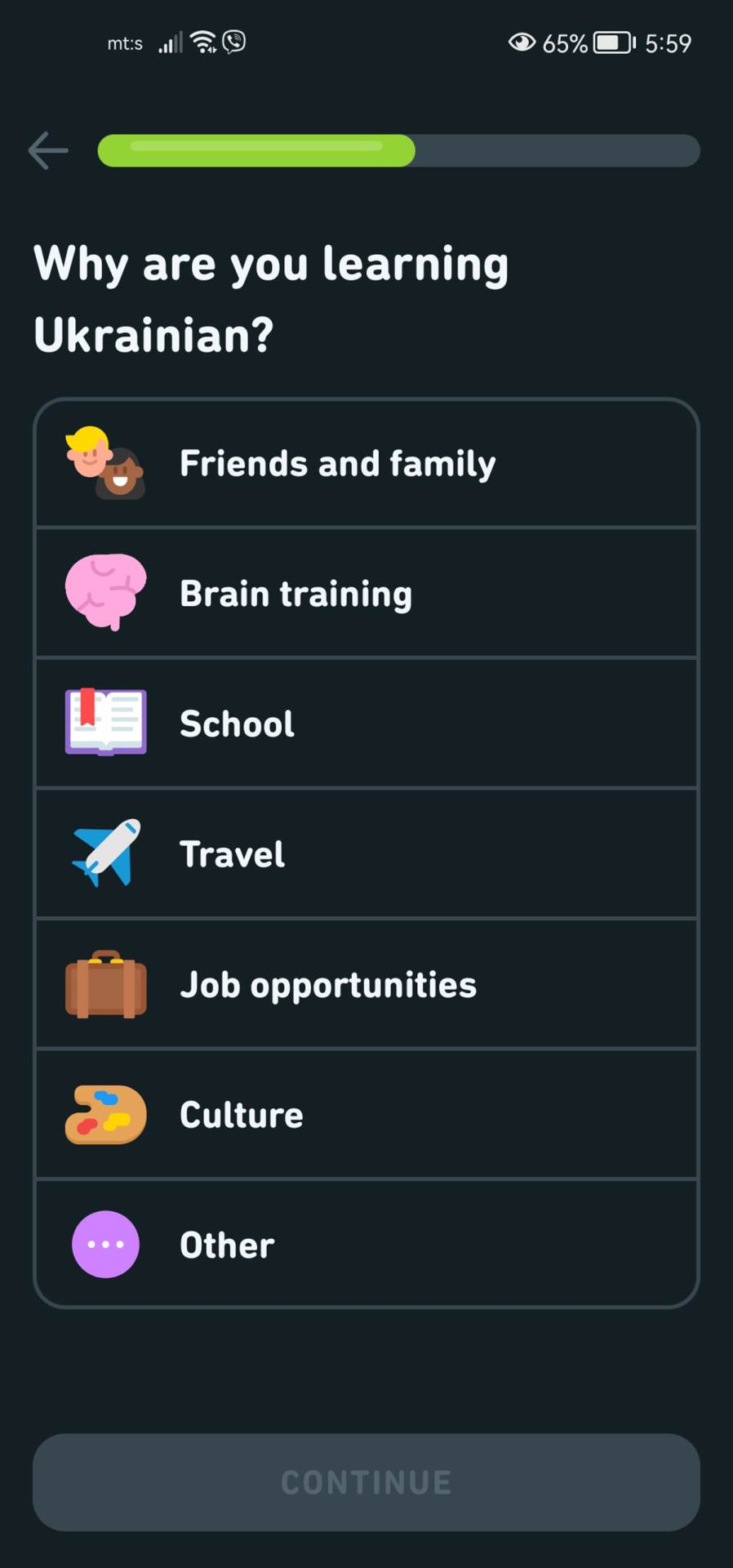This screenshot has height=1568, width=733.
Task: Click the blue airplane icon
Action: pyautogui.click(x=104, y=853)
